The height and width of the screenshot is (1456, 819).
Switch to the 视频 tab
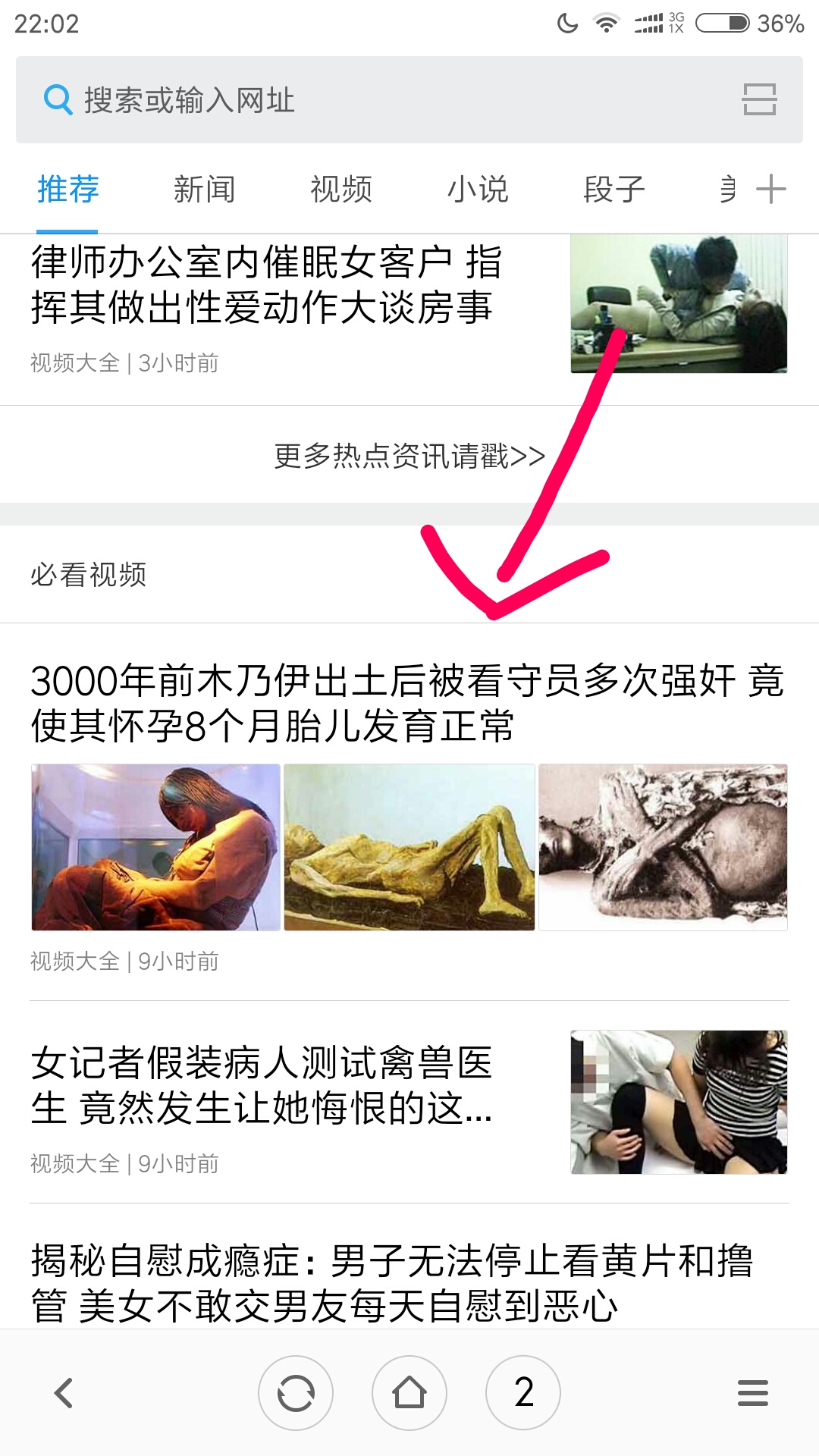point(341,190)
